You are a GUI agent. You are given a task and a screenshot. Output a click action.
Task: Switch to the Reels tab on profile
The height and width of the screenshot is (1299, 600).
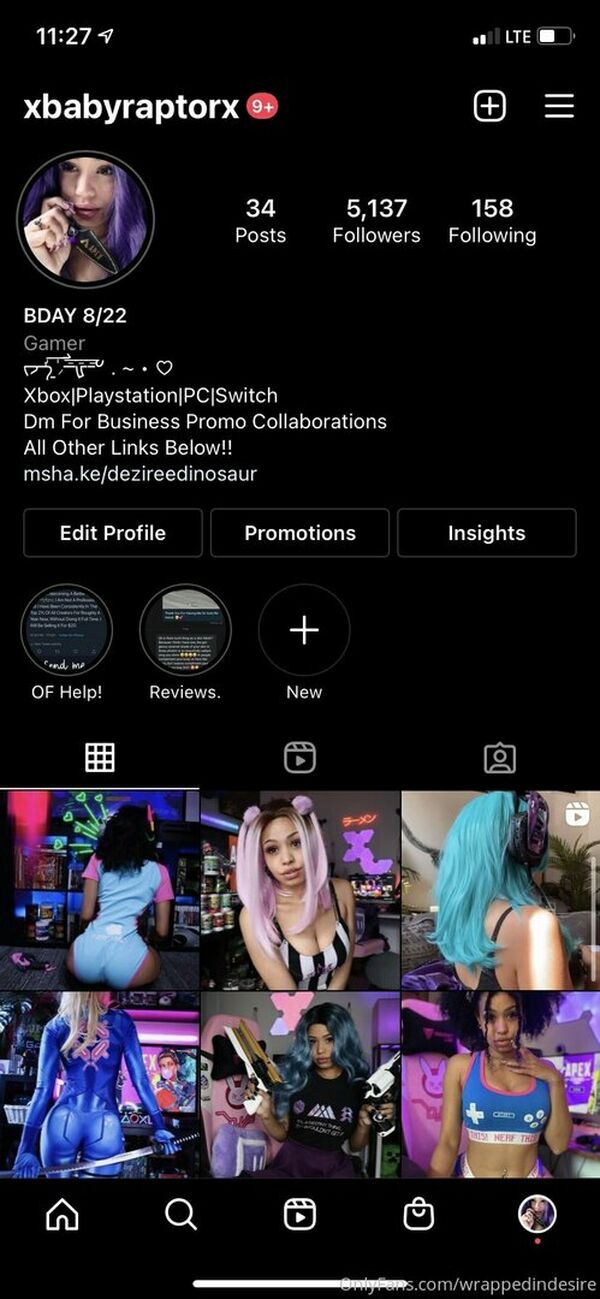pos(300,758)
